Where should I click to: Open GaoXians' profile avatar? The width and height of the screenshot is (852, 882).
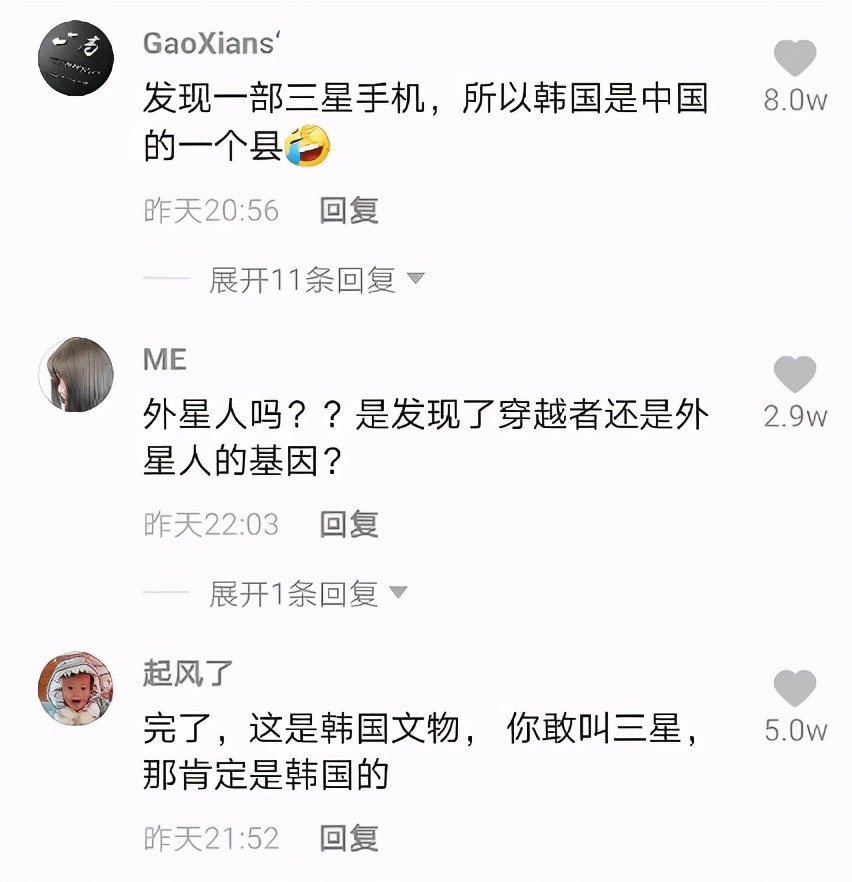click(75, 60)
